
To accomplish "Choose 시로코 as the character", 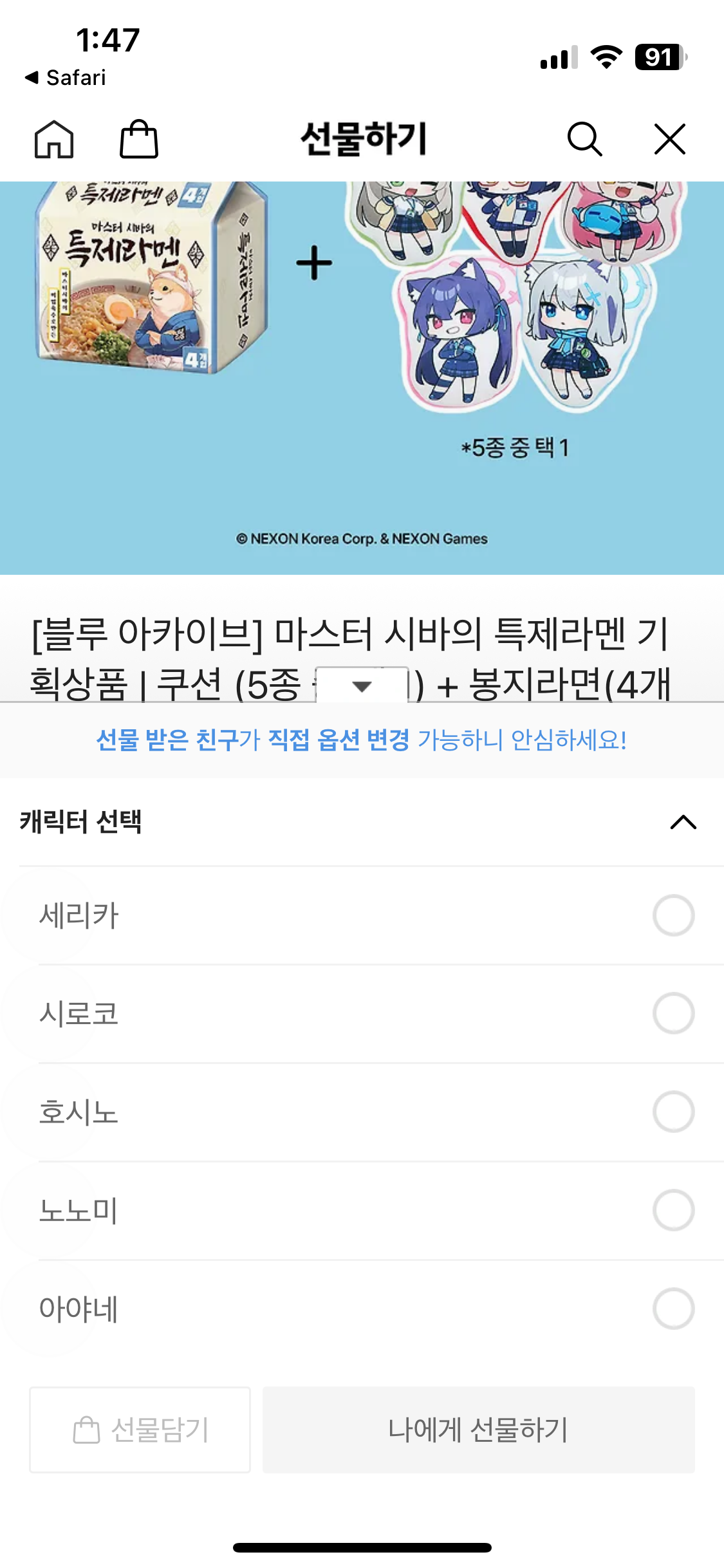I will pyautogui.click(x=673, y=1014).
